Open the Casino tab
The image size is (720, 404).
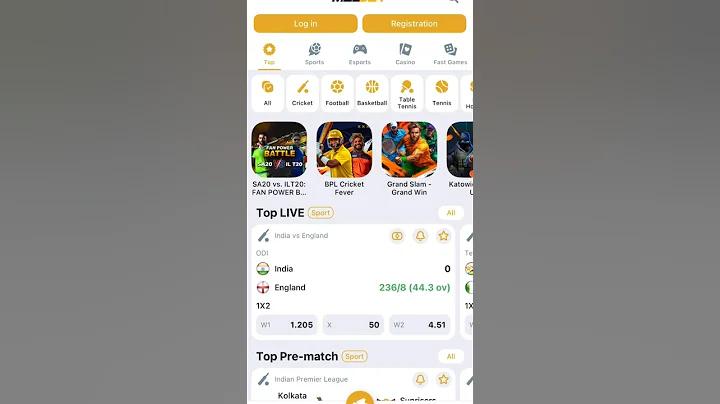pyautogui.click(x=405, y=54)
